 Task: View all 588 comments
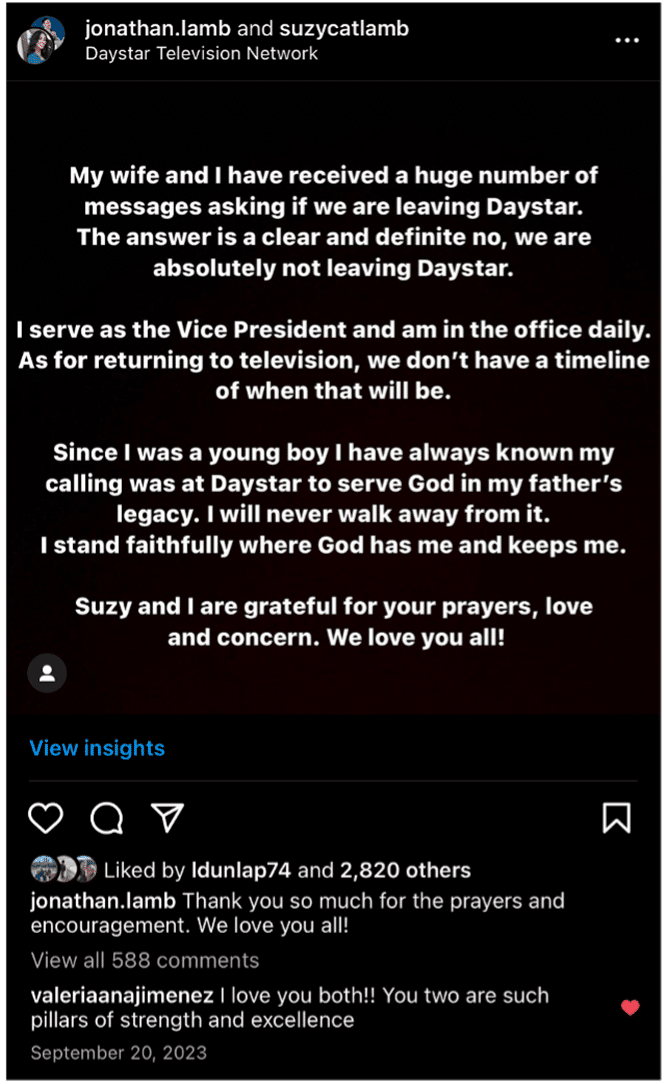coord(145,961)
